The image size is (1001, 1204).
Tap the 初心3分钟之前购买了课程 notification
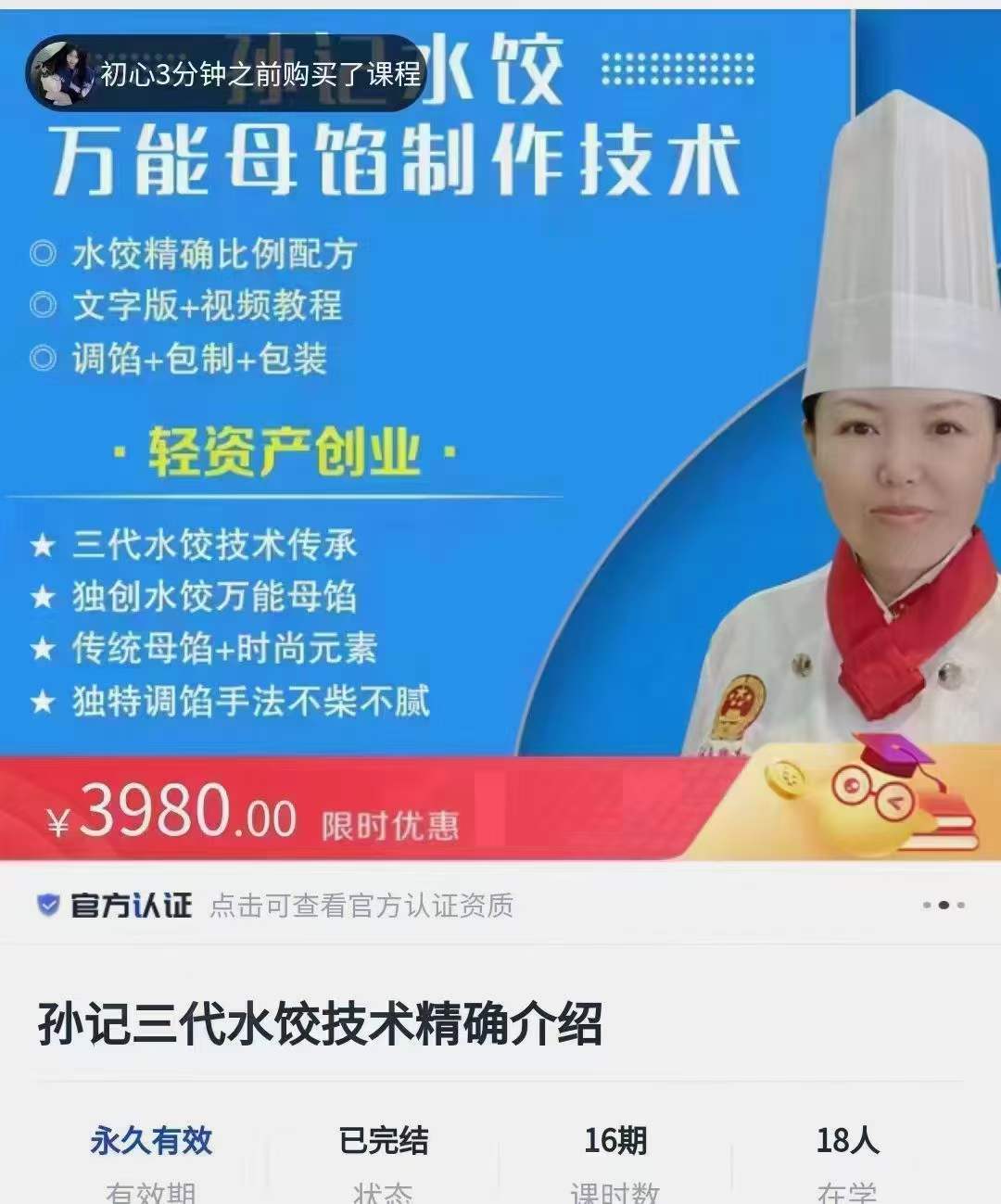point(260,68)
